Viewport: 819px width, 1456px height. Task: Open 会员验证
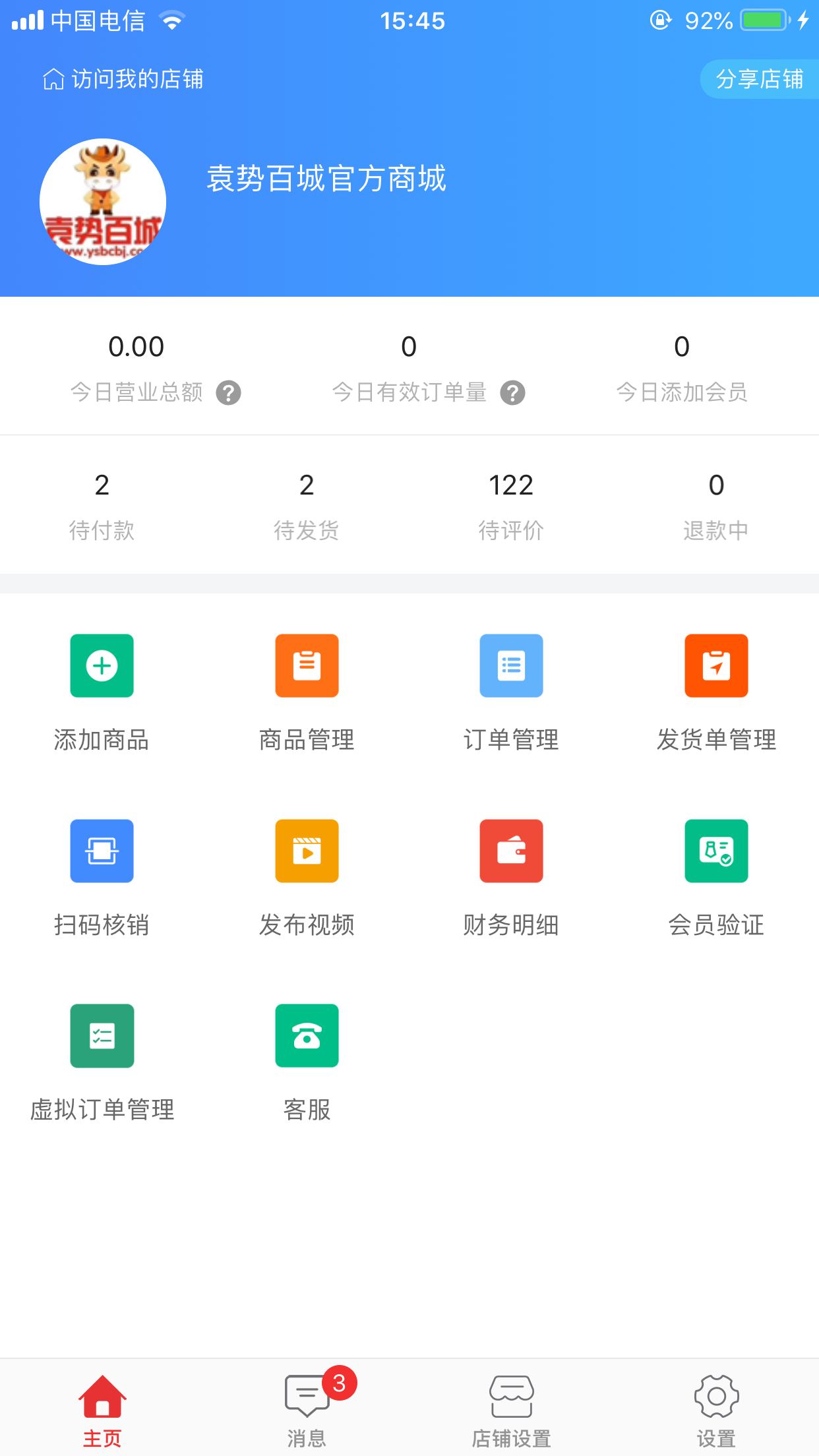click(x=716, y=878)
